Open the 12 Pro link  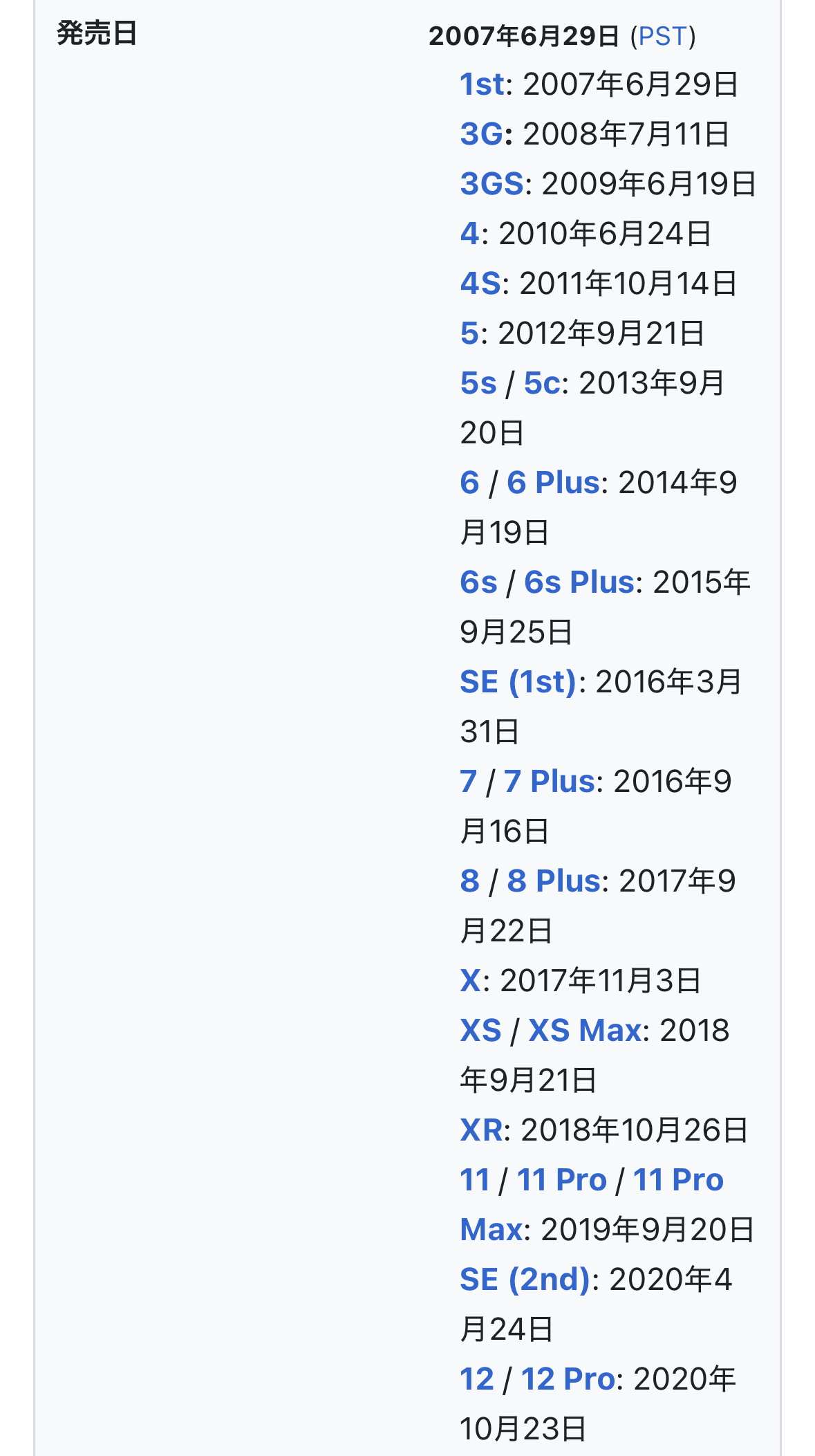tap(568, 1379)
